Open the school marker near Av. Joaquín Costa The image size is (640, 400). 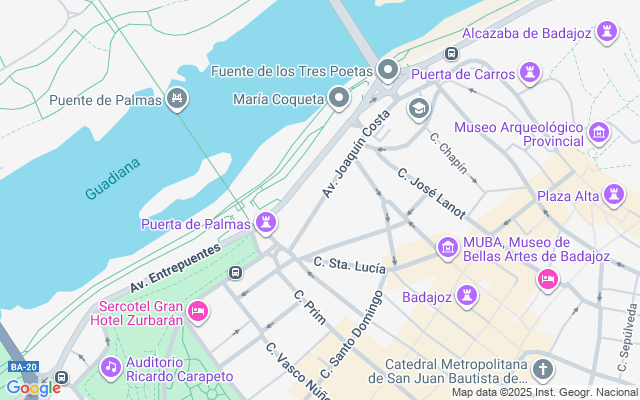click(x=419, y=109)
